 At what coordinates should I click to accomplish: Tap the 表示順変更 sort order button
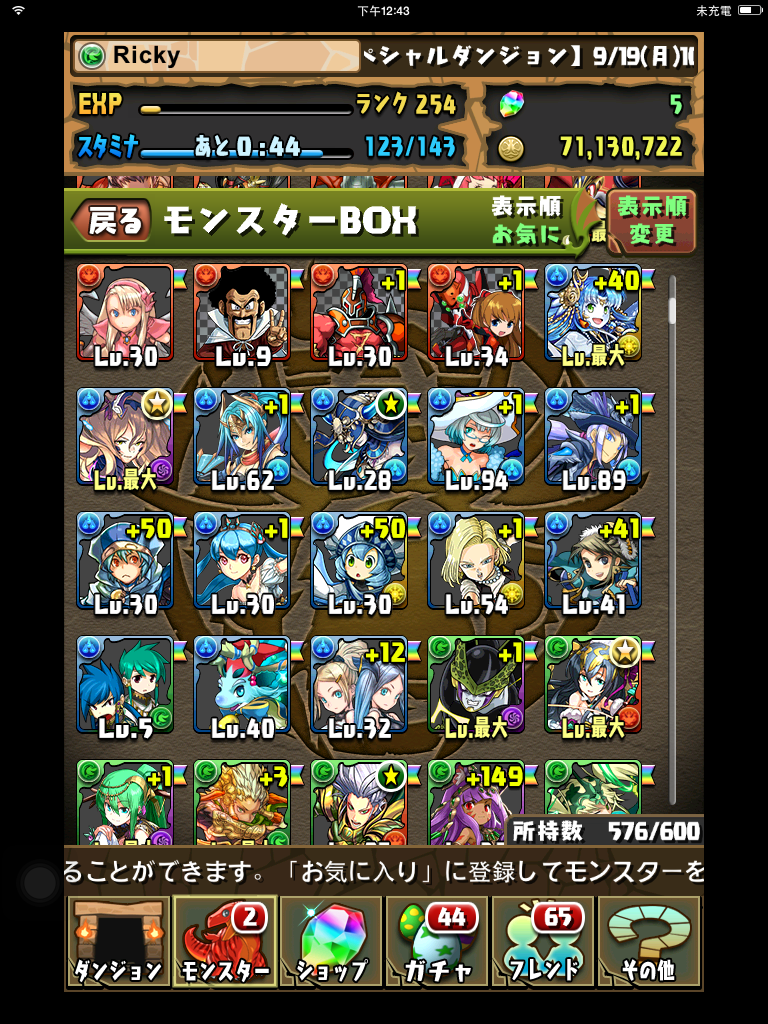[652, 221]
